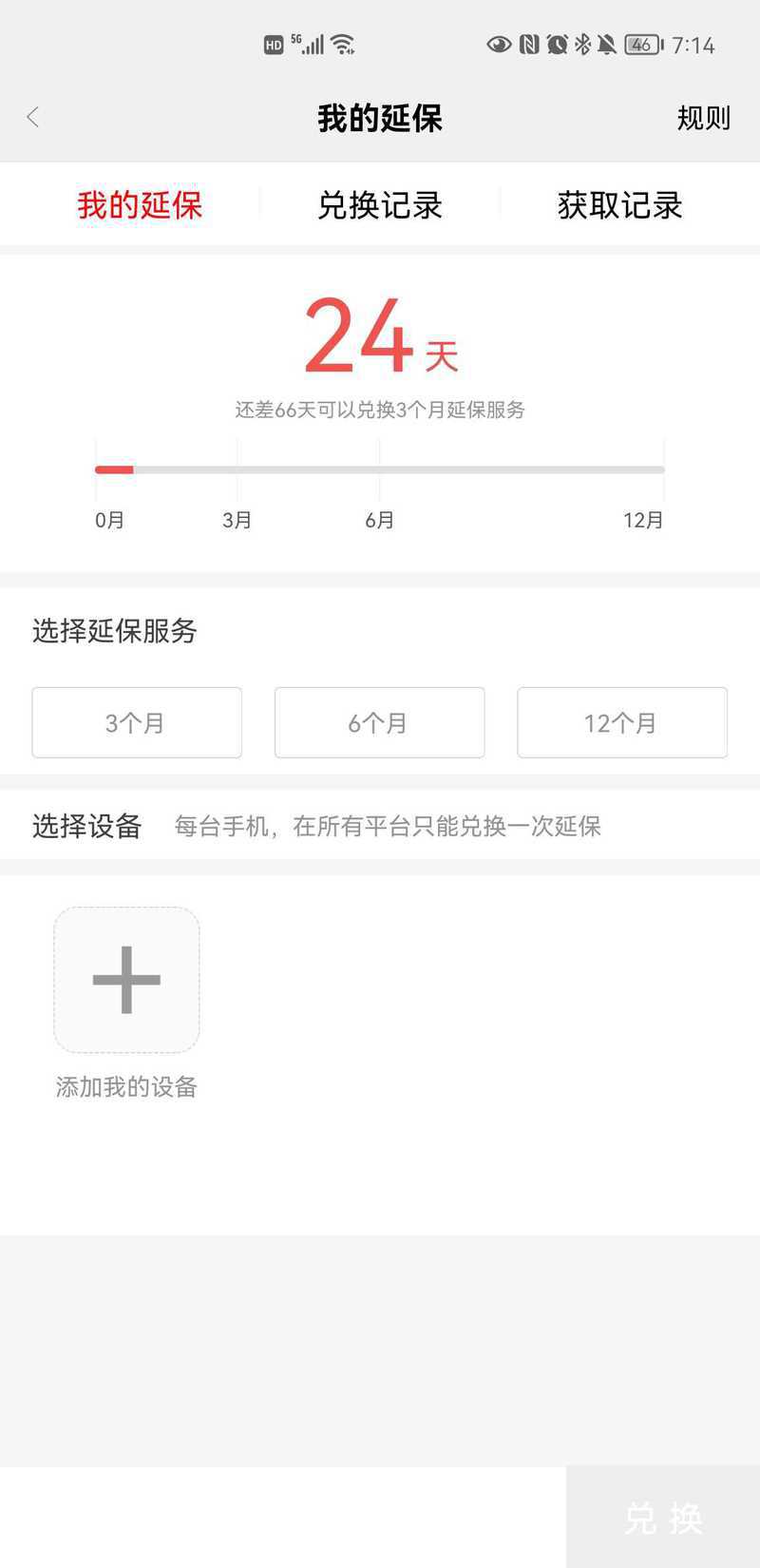Switch to the 兑换记录 tab
This screenshot has width=760, height=1568.
[x=380, y=205]
